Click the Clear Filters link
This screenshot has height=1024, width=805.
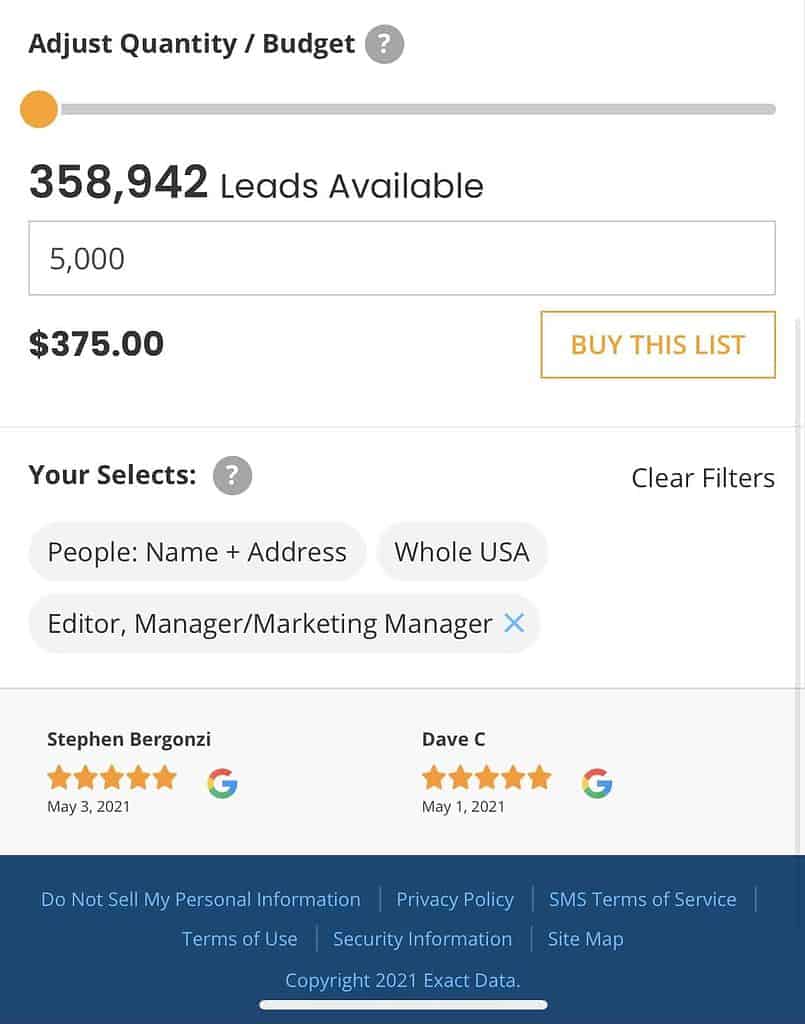pos(703,478)
